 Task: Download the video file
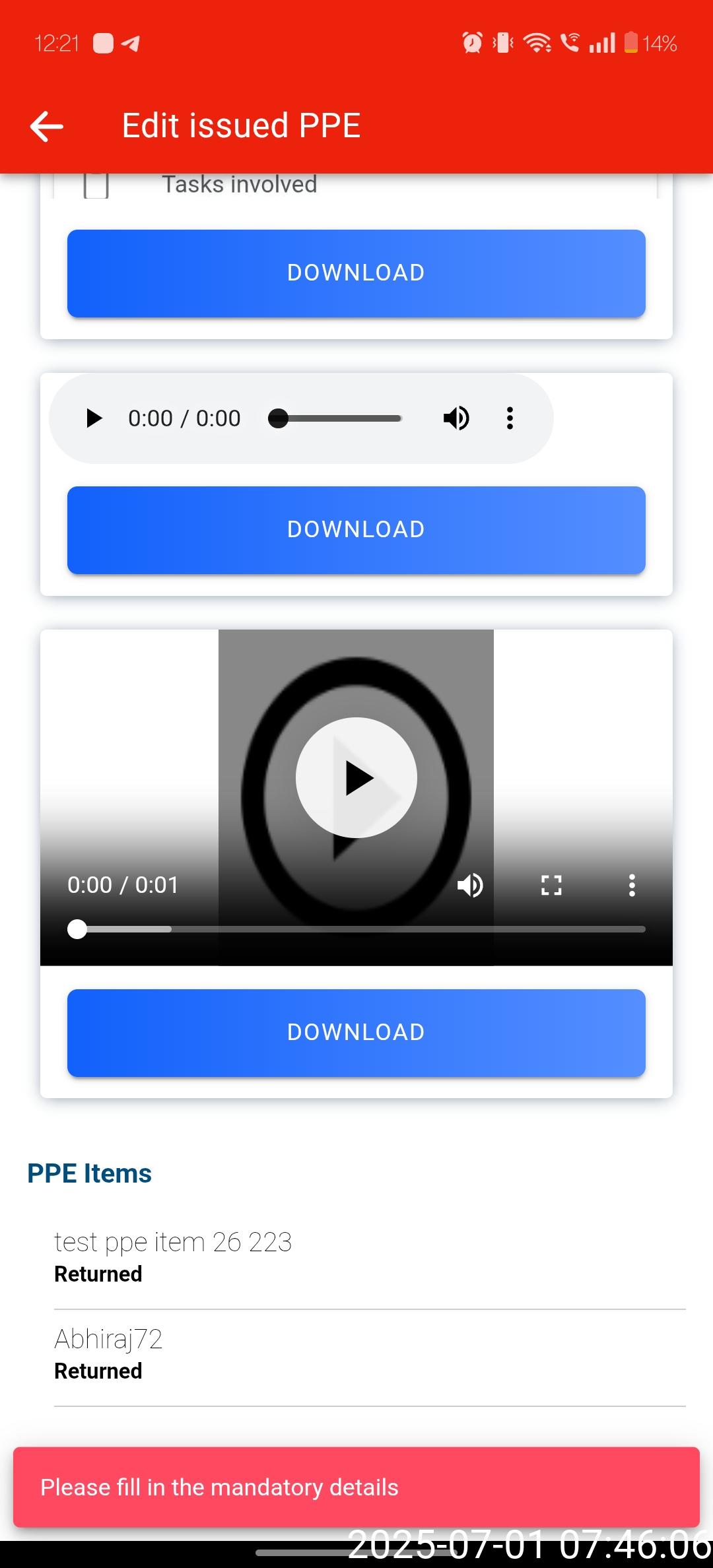pyautogui.click(x=356, y=1033)
